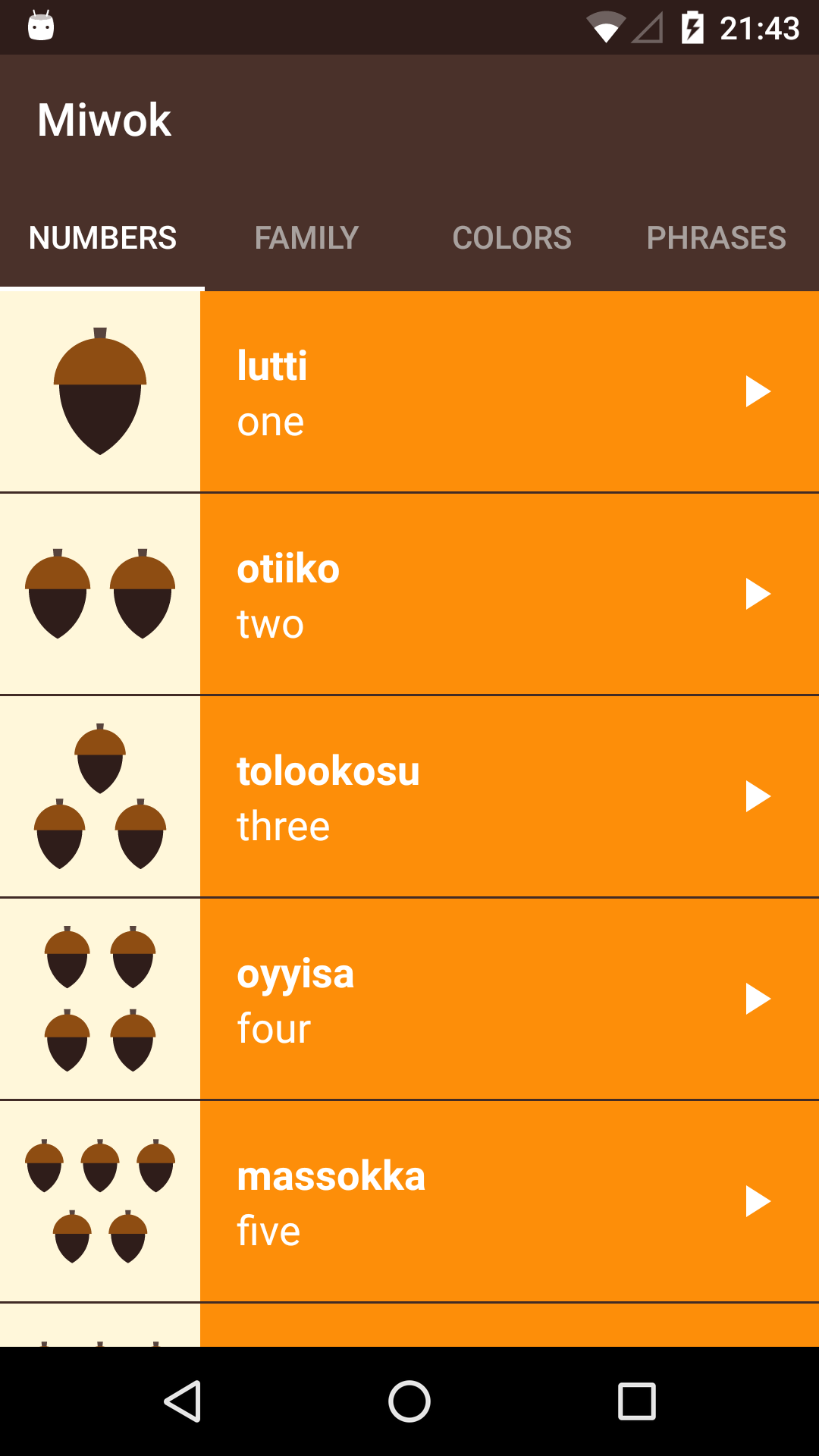Play pronunciation of lutti

(758, 391)
